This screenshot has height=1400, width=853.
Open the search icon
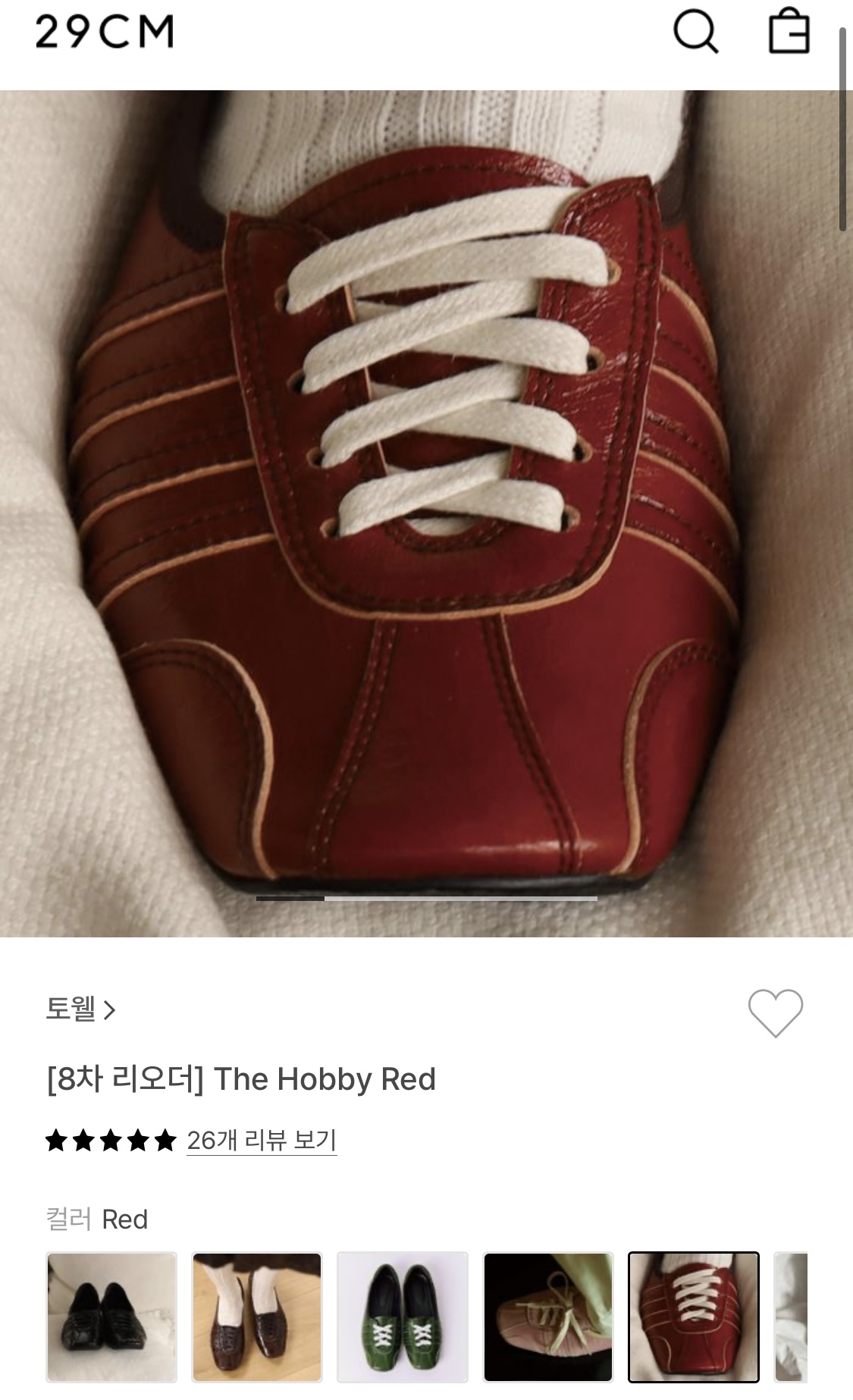(695, 33)
